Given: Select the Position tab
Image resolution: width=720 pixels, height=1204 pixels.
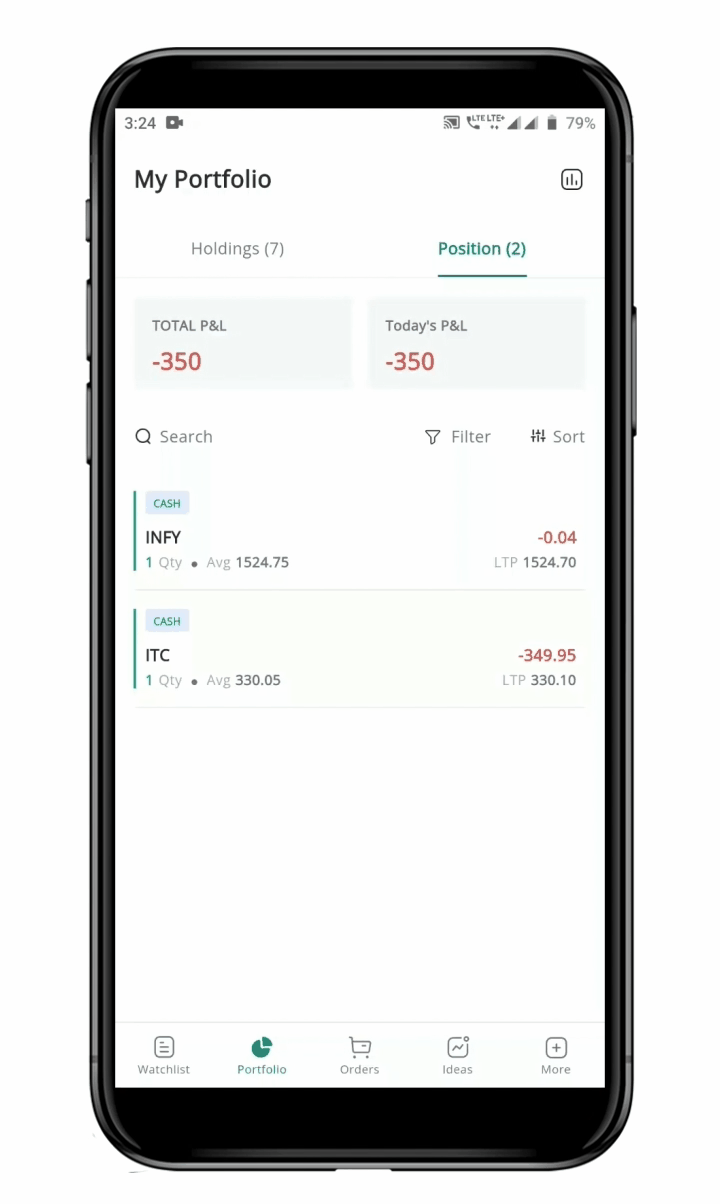Looking at the screenshot, I should [x=482, y=249].
